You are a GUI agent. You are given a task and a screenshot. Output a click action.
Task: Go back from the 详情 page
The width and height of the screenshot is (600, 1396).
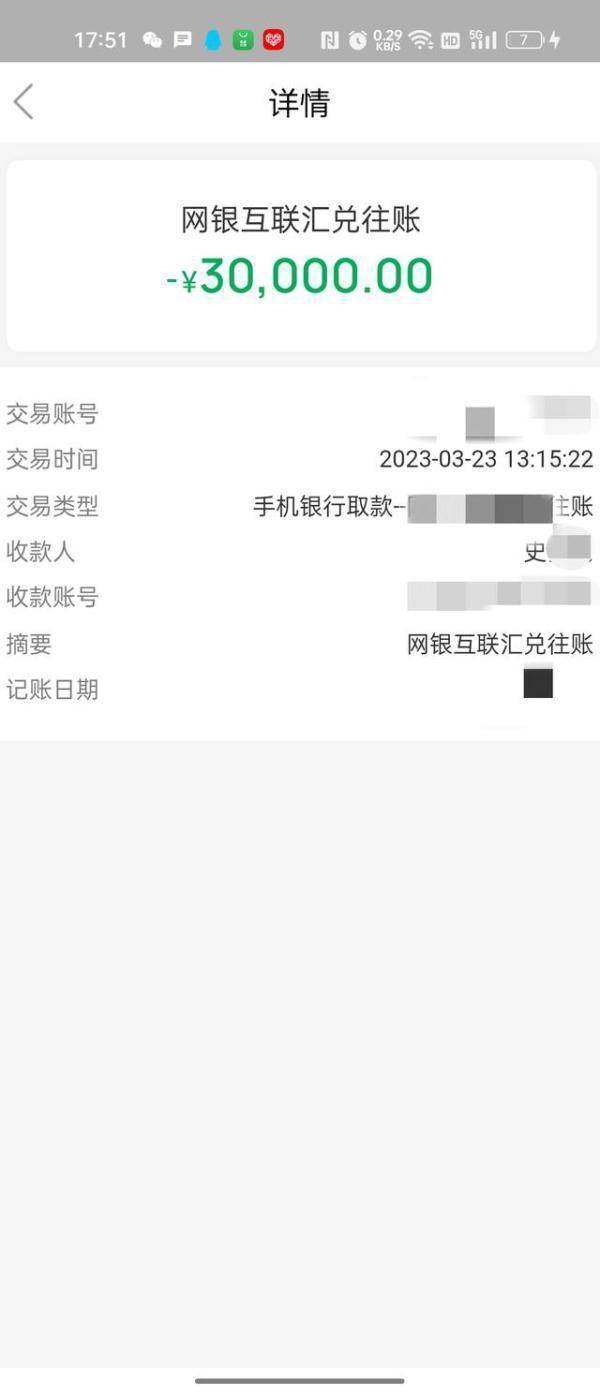click(24, 102)
